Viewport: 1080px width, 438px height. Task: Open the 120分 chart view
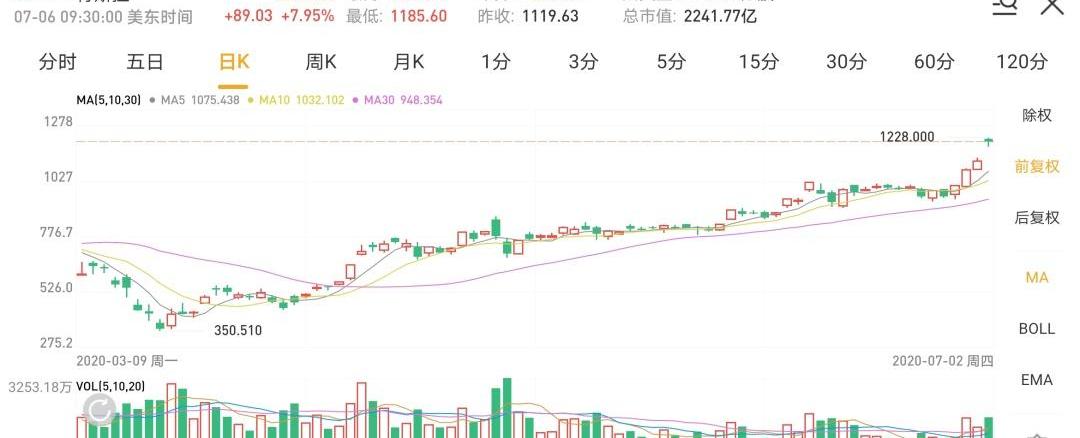tap(1021, 62)
